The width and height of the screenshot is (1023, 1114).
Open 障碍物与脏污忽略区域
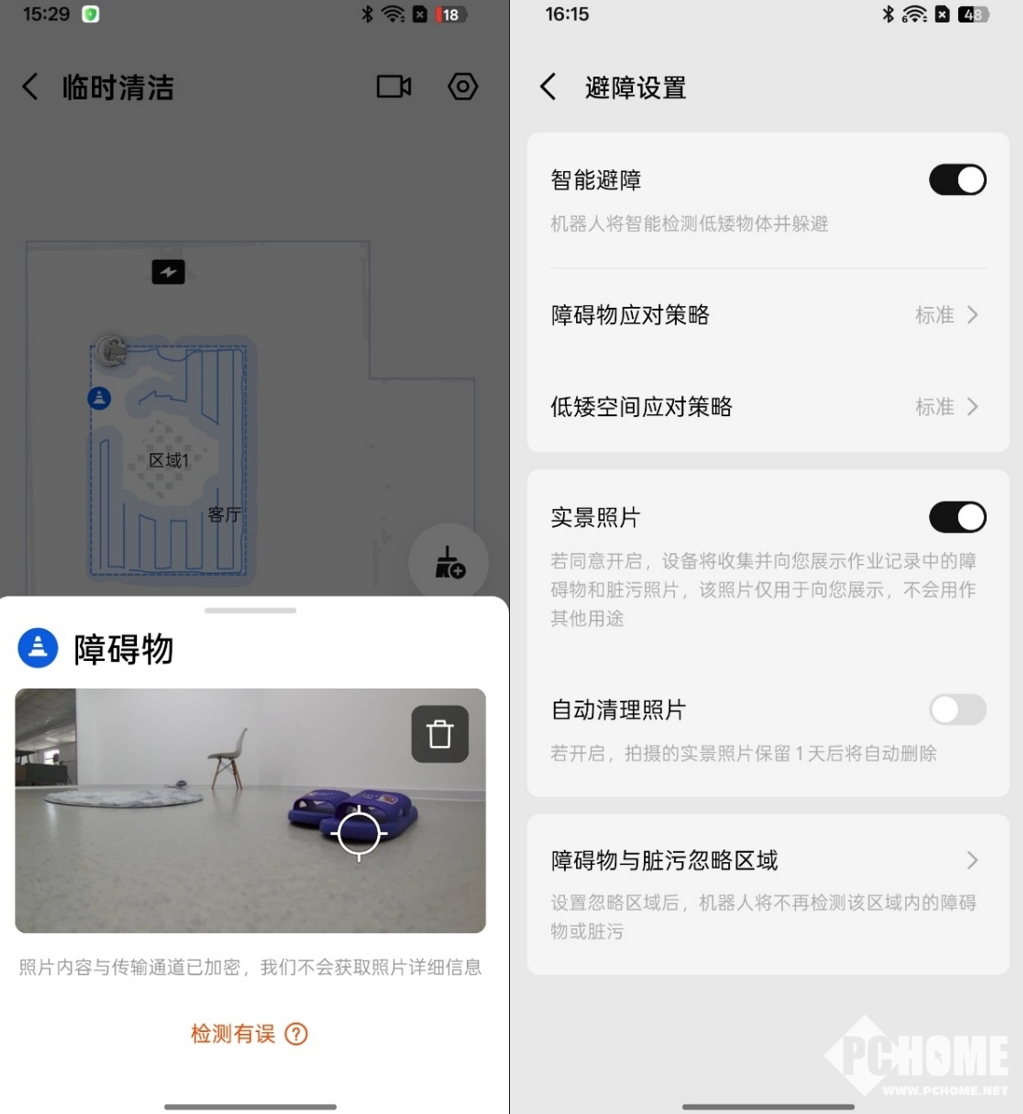pos(768,894)
